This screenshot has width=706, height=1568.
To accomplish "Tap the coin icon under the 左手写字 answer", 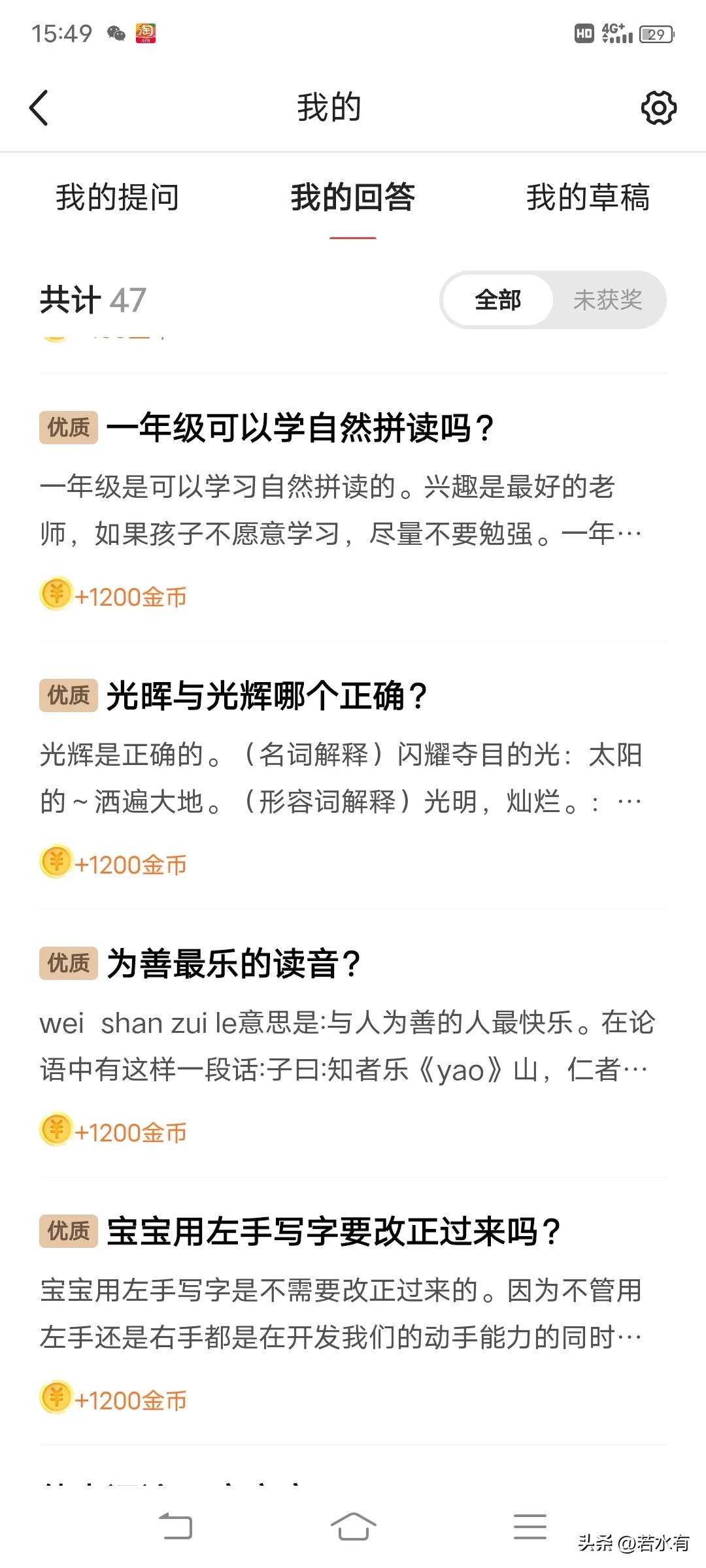I will tap(56, 1399).
